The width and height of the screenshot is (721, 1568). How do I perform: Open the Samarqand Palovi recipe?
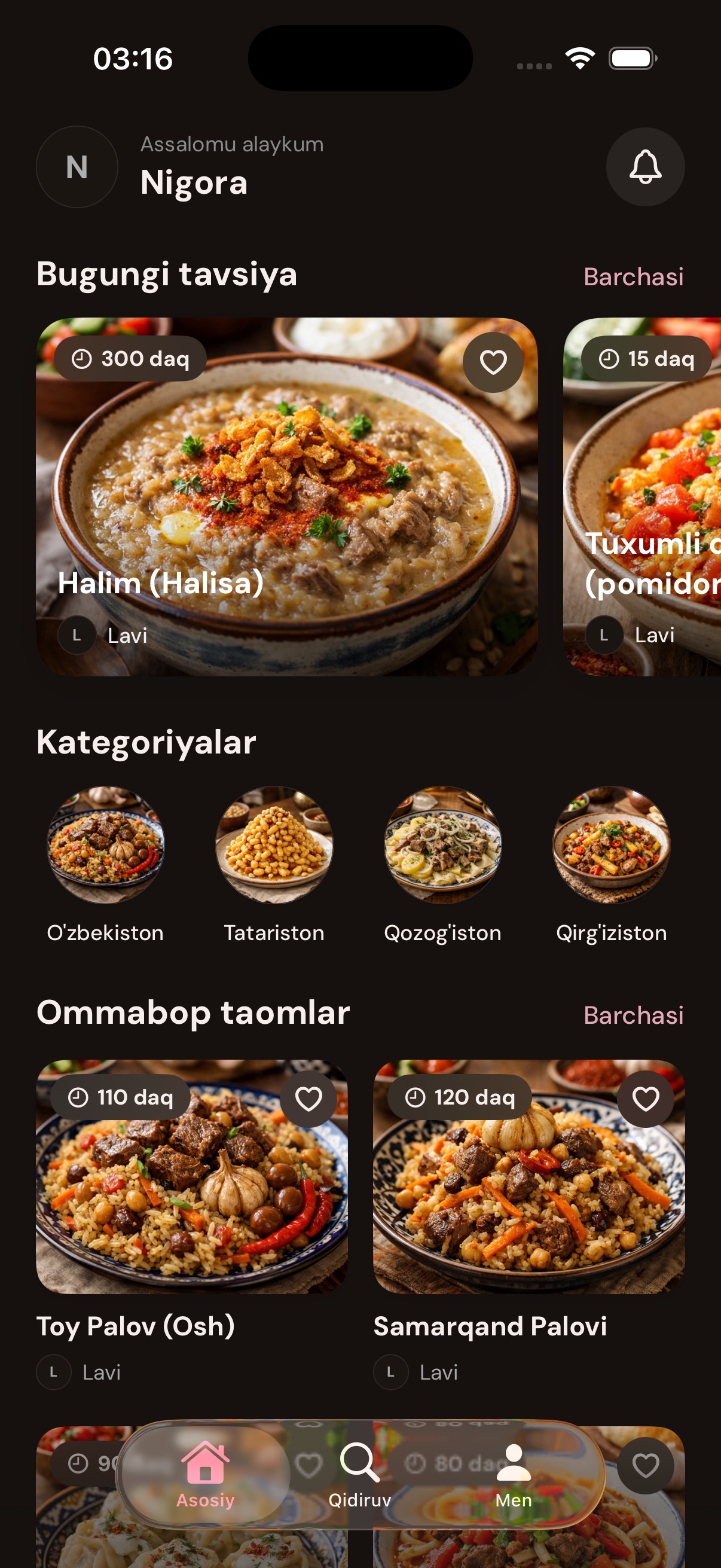click(528, 1225)
